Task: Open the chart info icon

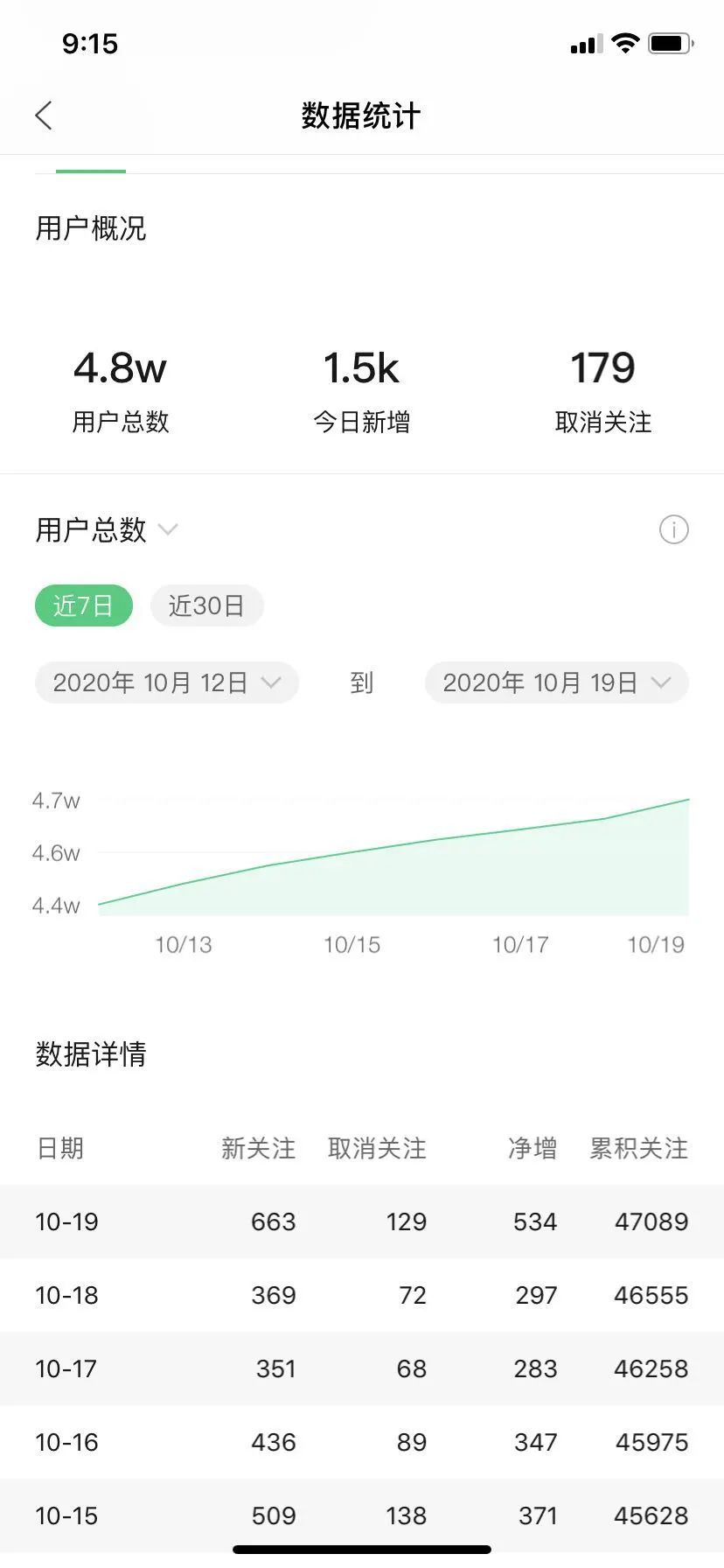Action: point(673,529)
